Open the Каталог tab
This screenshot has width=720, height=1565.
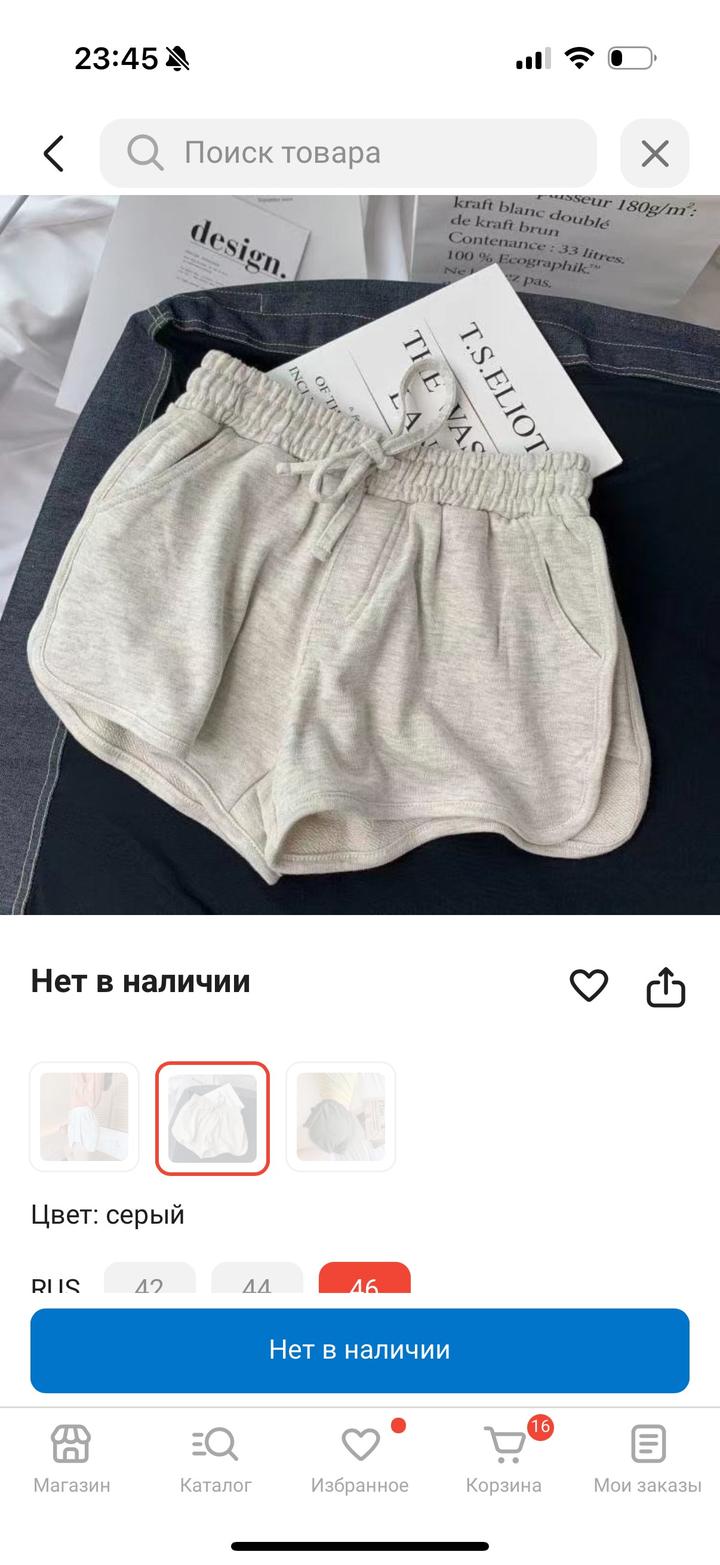point(216,1459)
